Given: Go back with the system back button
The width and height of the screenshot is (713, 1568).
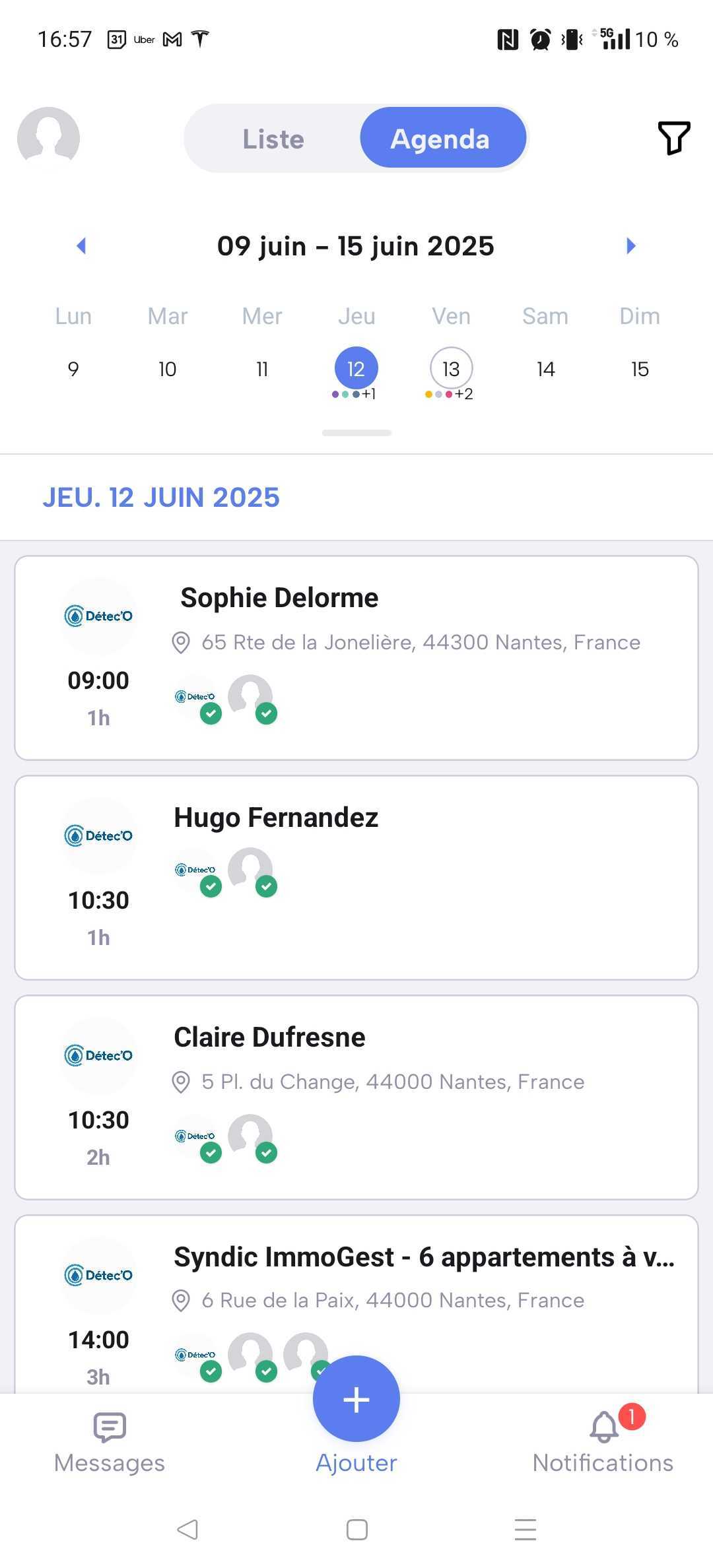Looking at the screenshot, I should 187,1529.
